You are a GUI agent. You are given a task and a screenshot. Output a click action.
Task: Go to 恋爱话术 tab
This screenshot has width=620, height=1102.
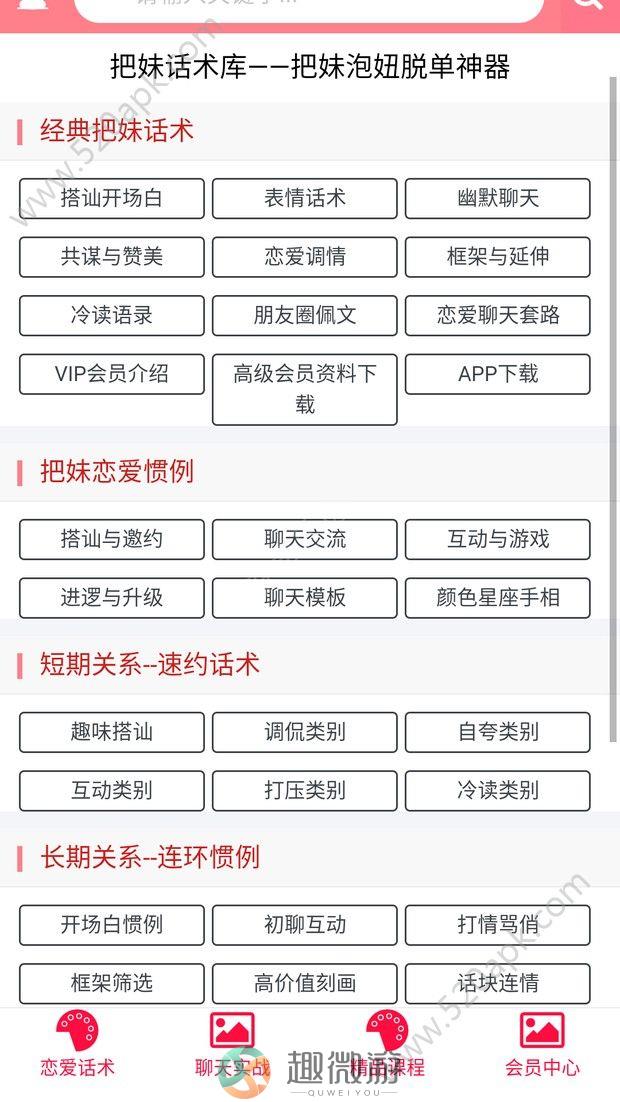(77, 1044)
